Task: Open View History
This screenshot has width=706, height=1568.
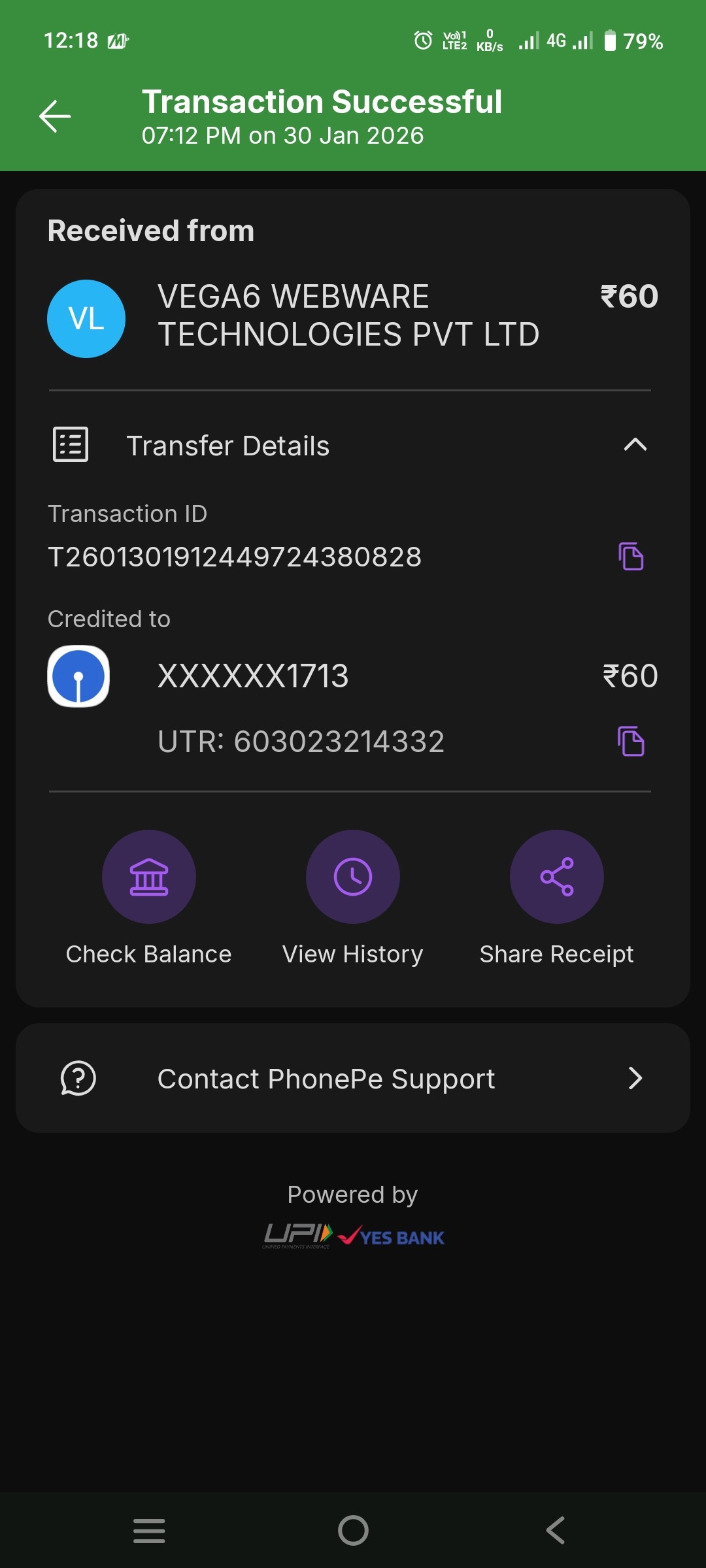Action: point(353,877)
